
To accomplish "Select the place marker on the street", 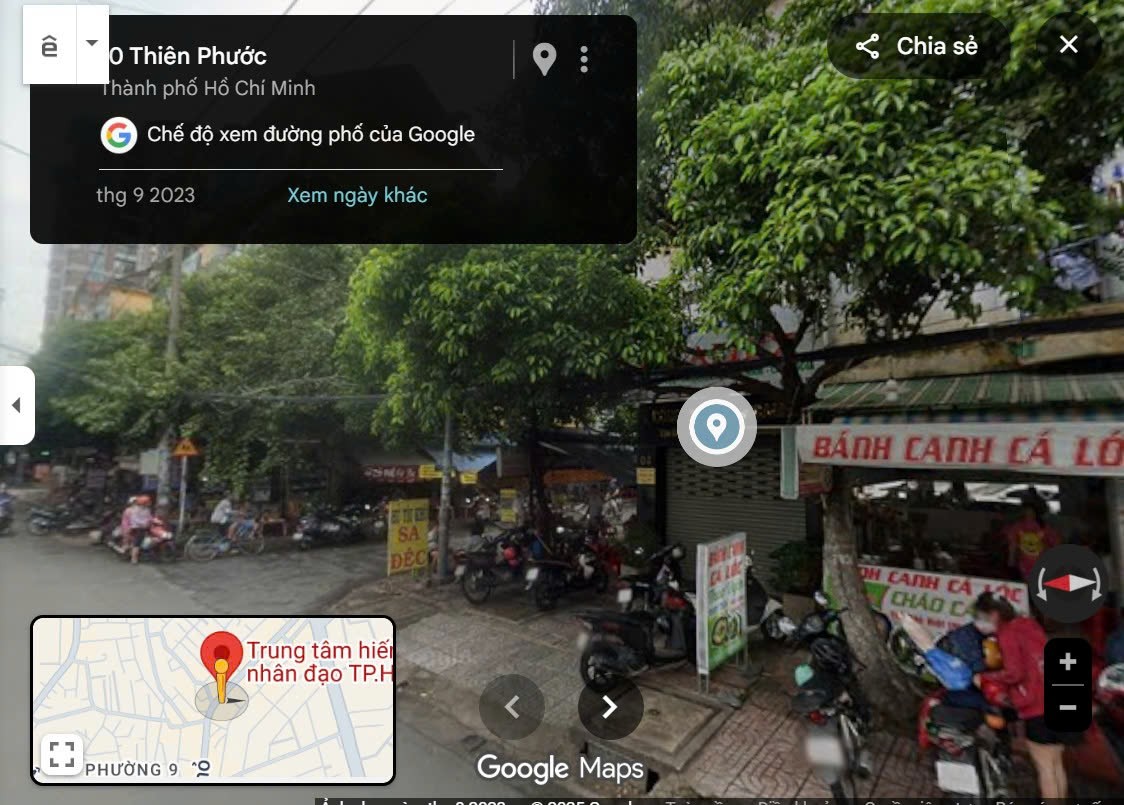I will (716, 427).
